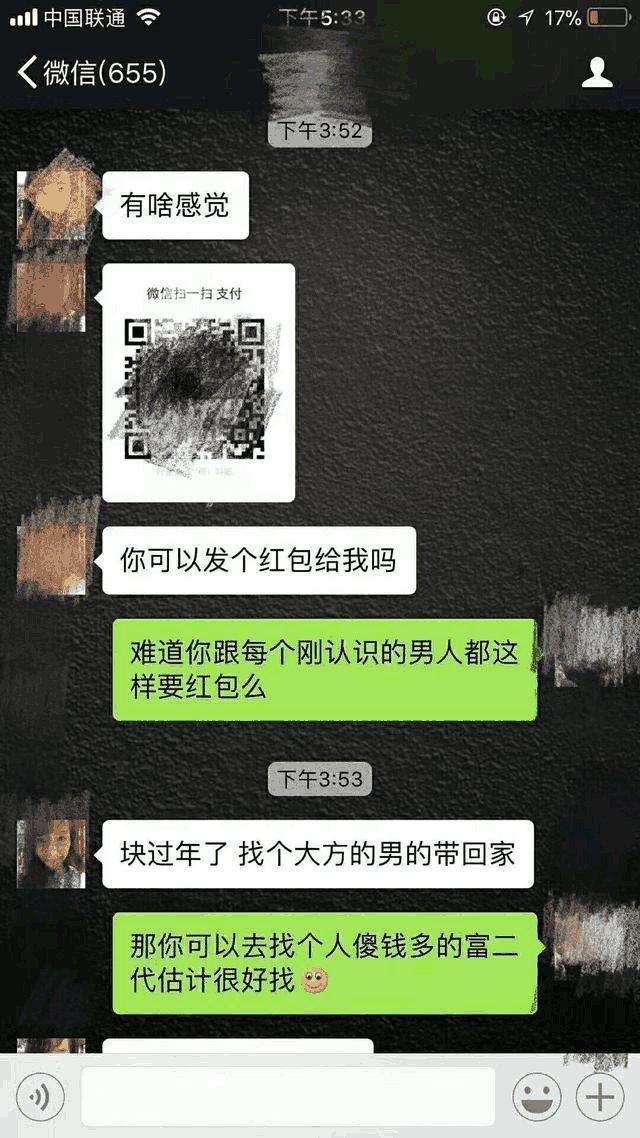The height and width of the screenshot is (1138, 640).
Task: Go back to the 微信 chat list
Action: [90, 72]
